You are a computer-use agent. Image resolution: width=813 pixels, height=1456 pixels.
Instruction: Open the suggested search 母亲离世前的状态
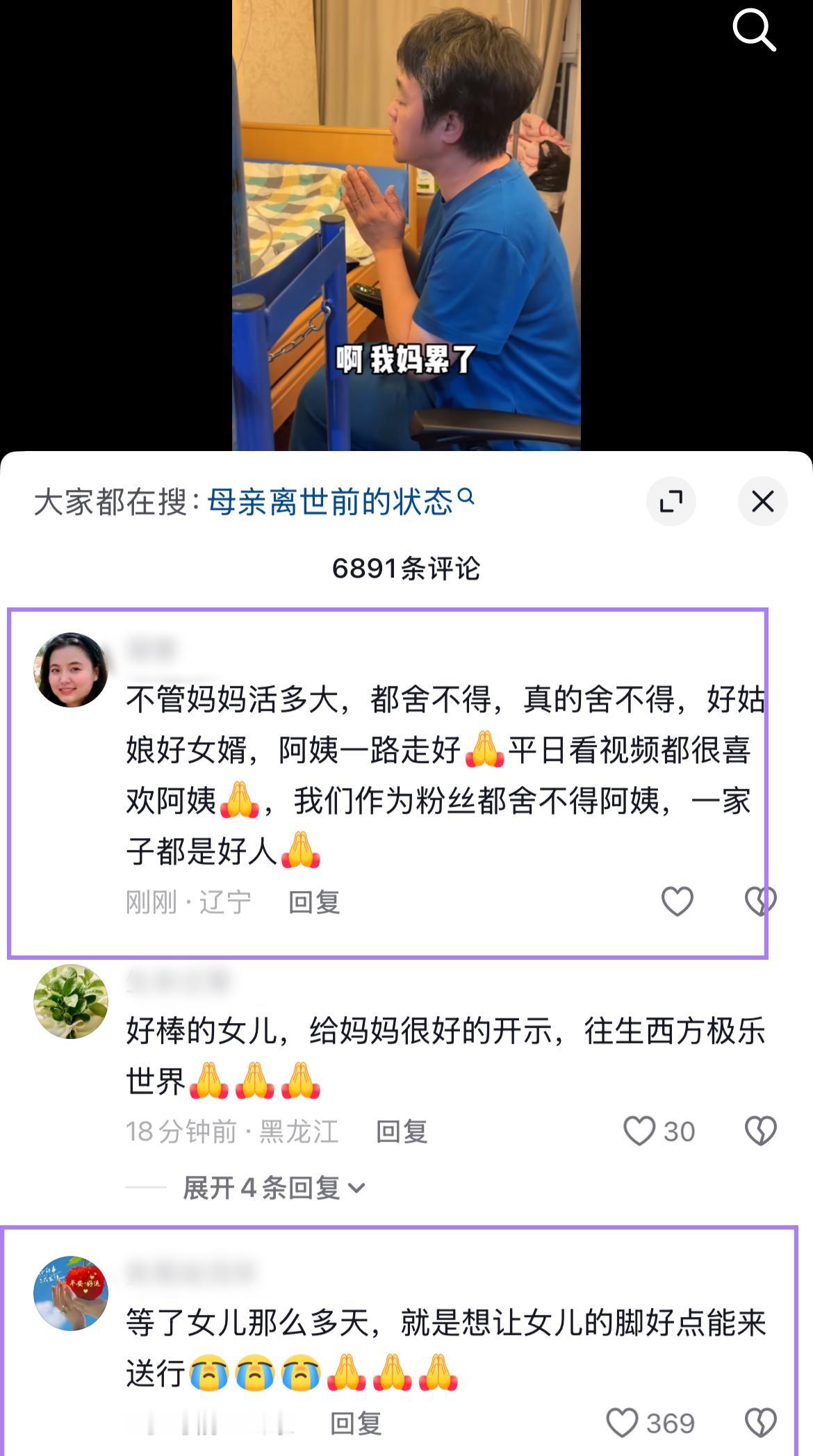click(x=340, y=501)
